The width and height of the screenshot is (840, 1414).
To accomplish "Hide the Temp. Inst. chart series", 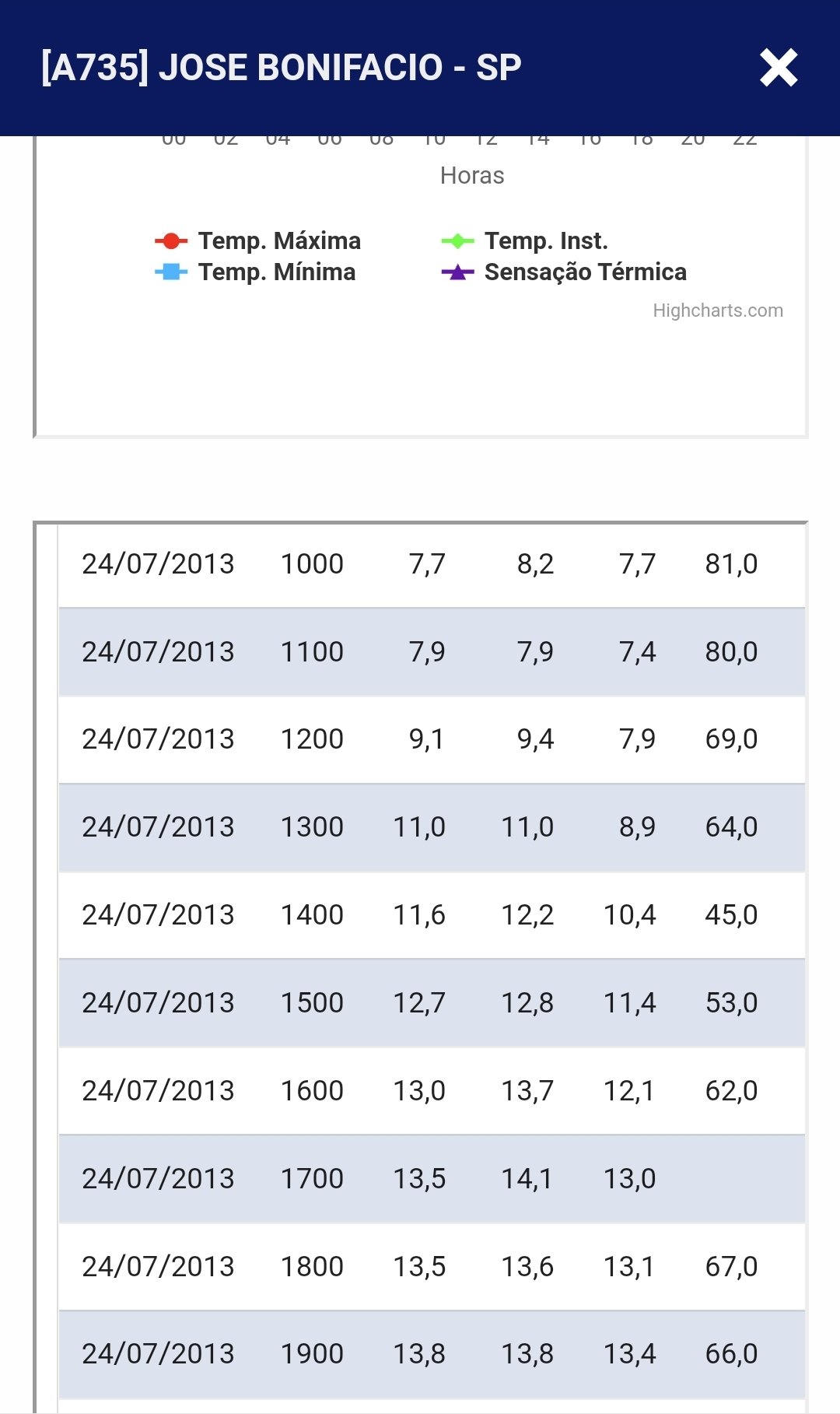I will pos(525,241).
